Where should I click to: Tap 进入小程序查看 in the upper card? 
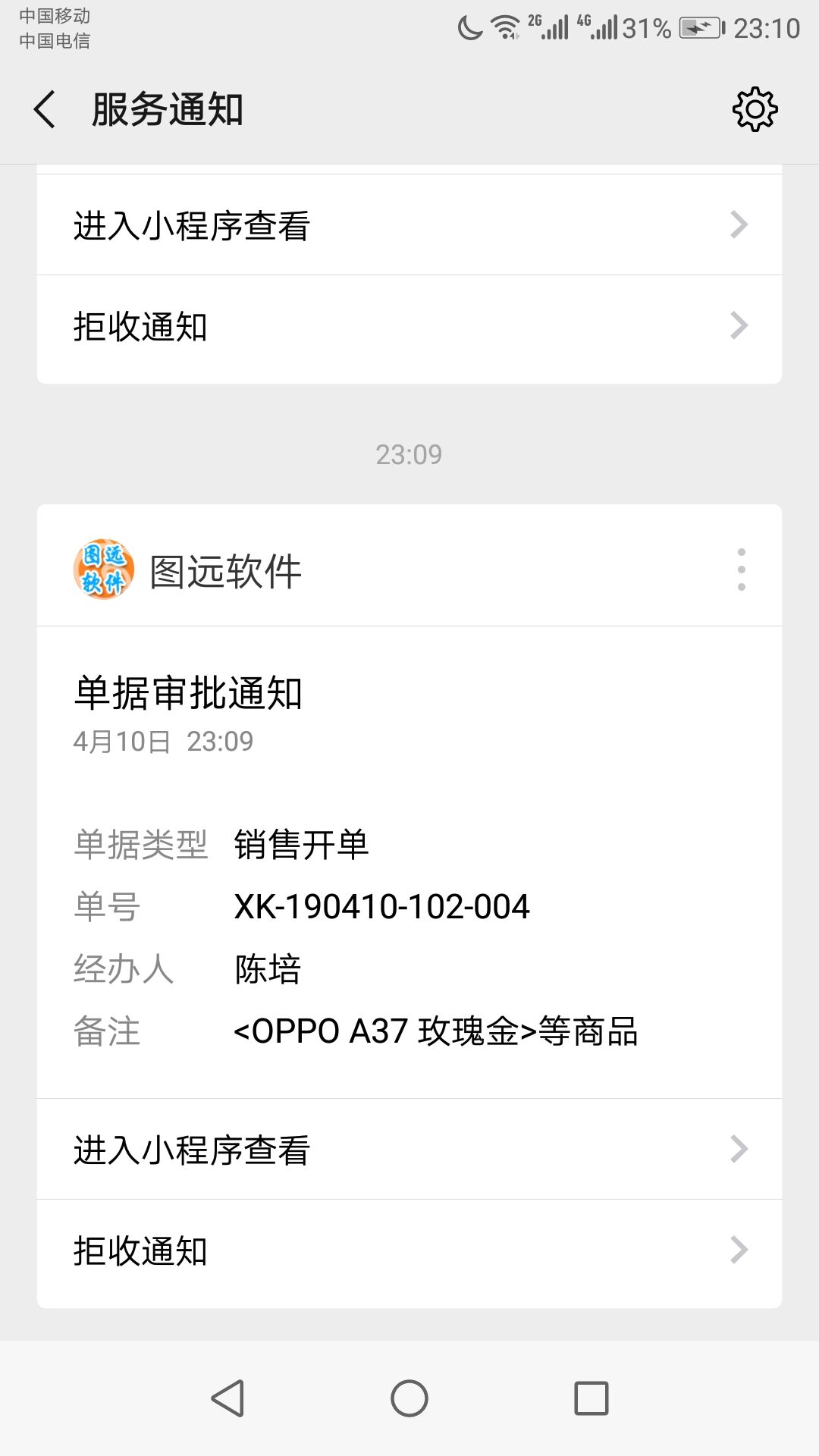[409, 224]
